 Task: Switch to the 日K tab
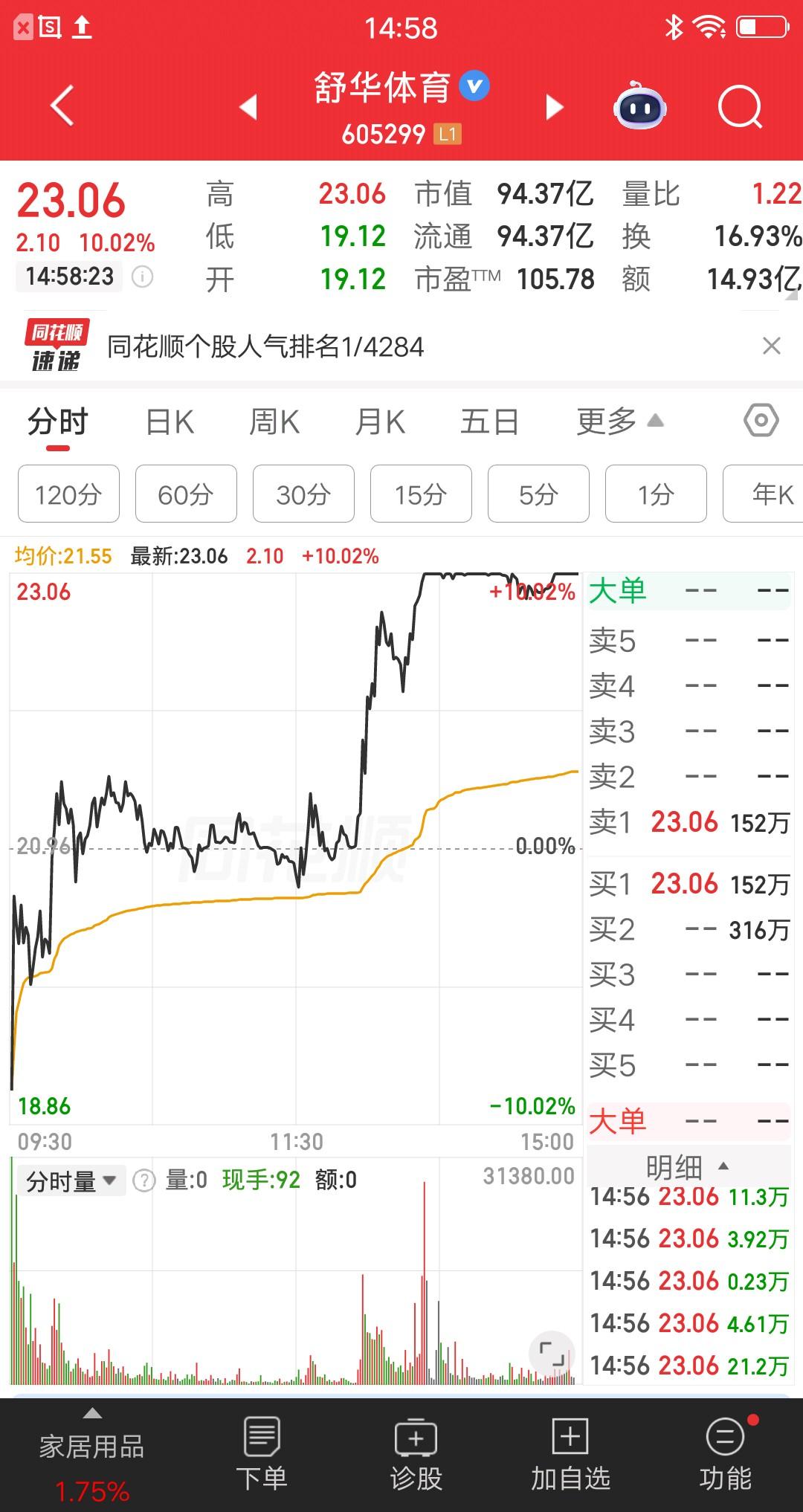click(x=170, y=421)
